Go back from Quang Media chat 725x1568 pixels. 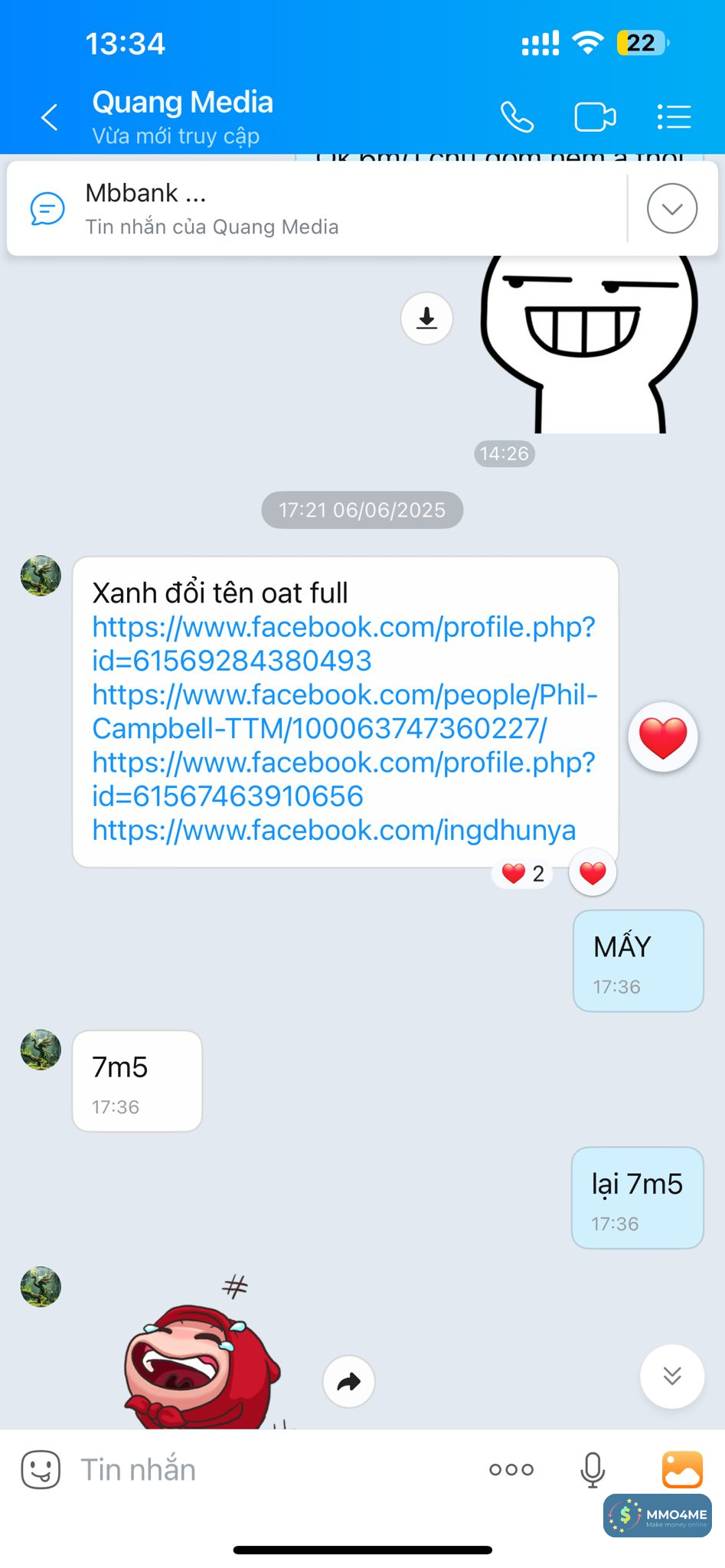pos(50,117)
